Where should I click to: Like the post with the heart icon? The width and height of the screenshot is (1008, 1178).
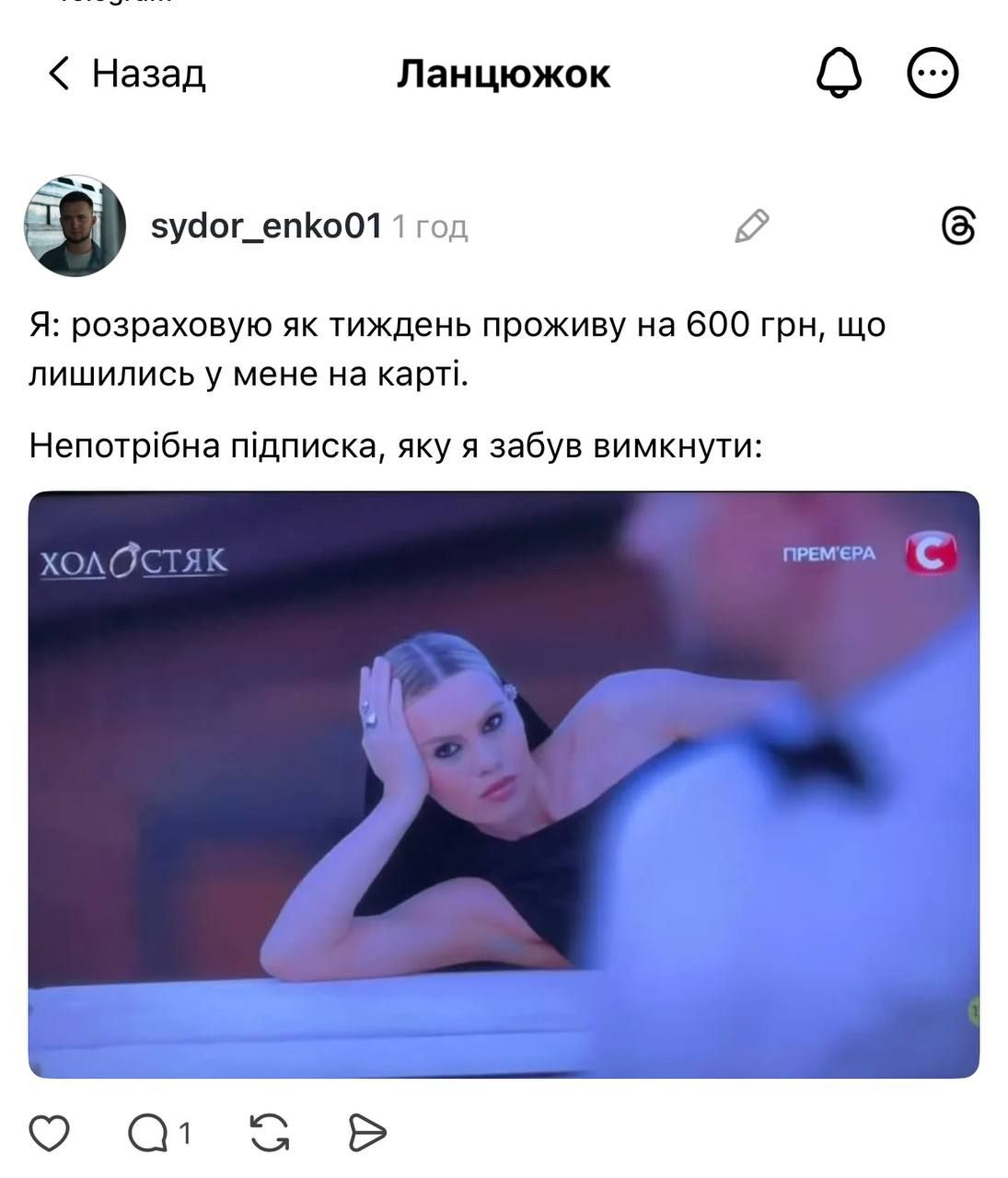[50, 1133]
